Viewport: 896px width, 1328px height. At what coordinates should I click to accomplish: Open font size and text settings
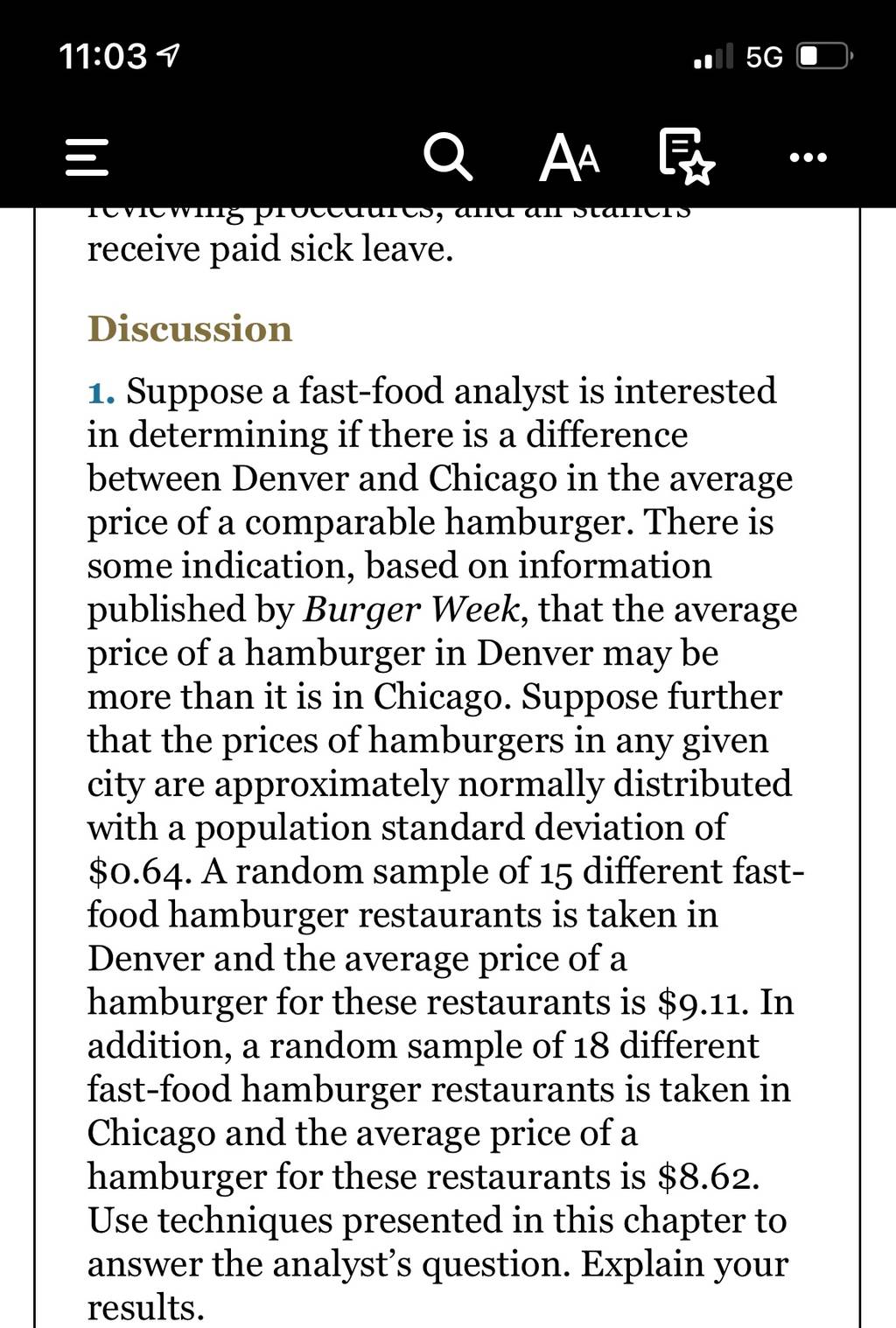click(570, 158)
